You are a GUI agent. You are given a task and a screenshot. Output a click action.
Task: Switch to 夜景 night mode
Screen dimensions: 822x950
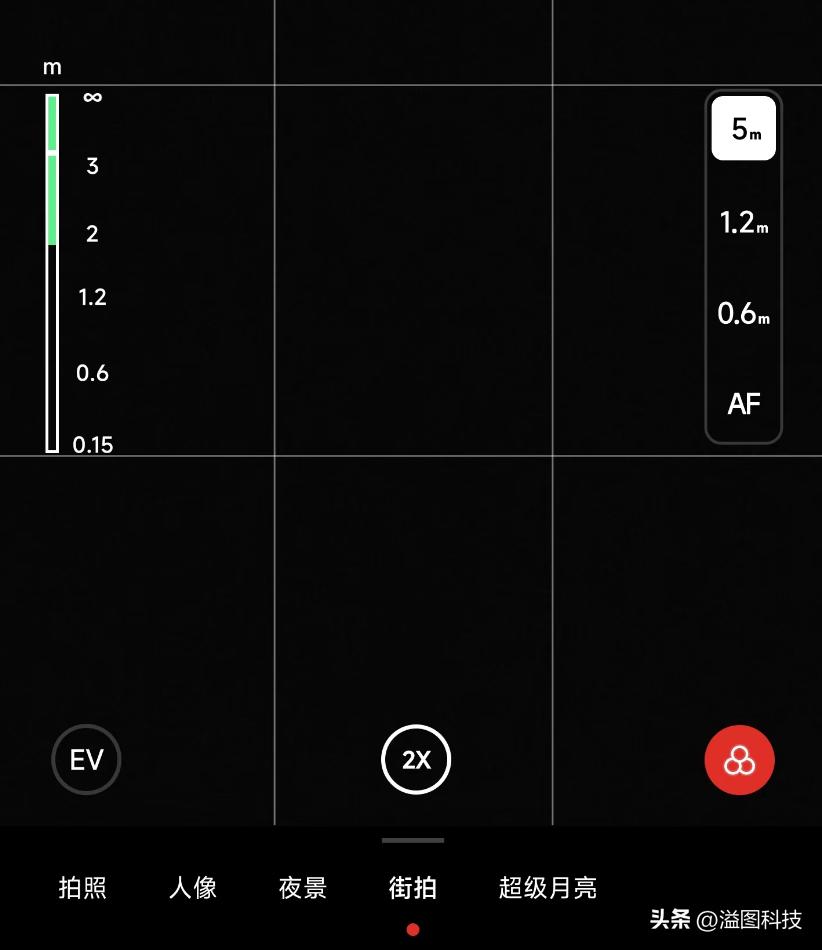301,887
